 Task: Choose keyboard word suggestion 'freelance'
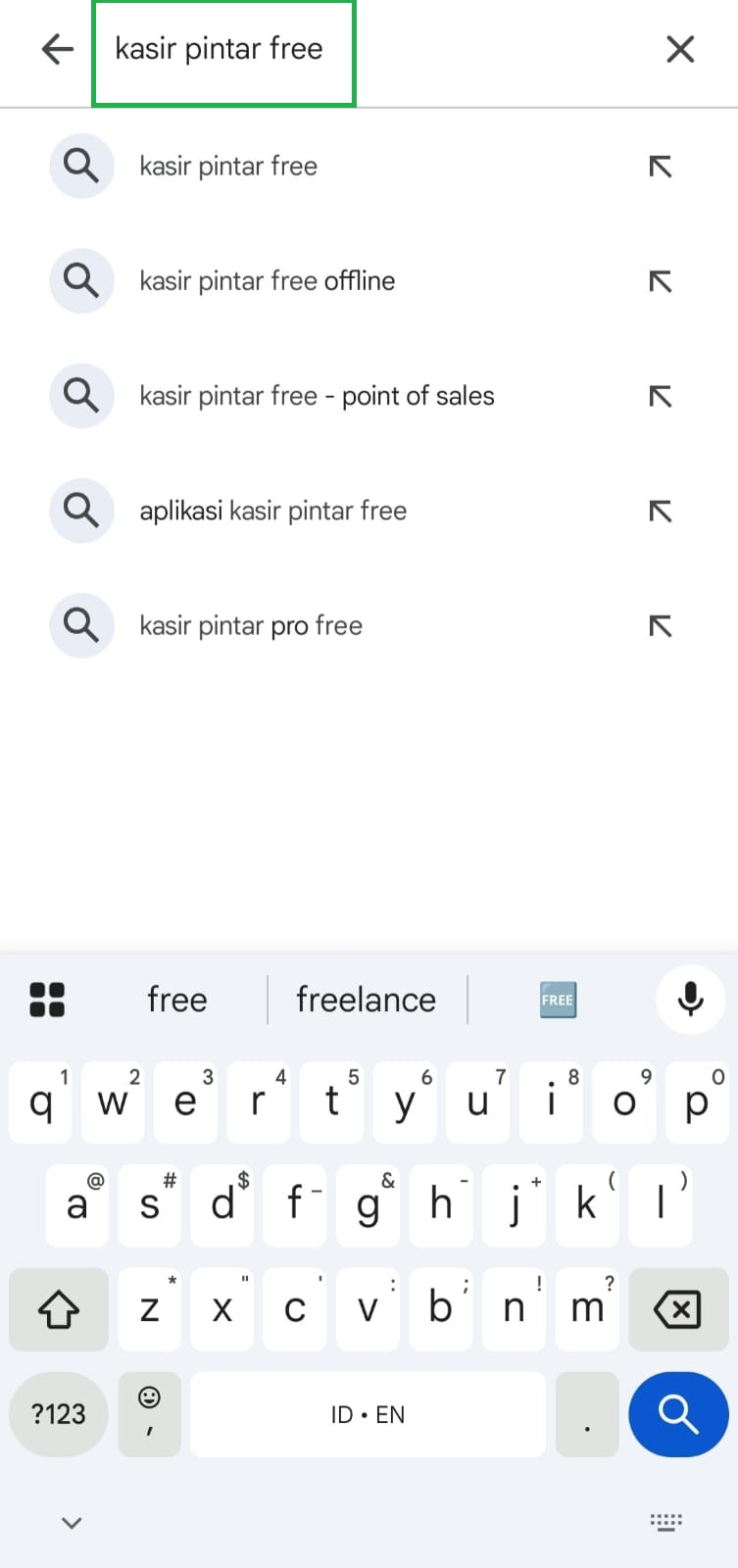366,1000
